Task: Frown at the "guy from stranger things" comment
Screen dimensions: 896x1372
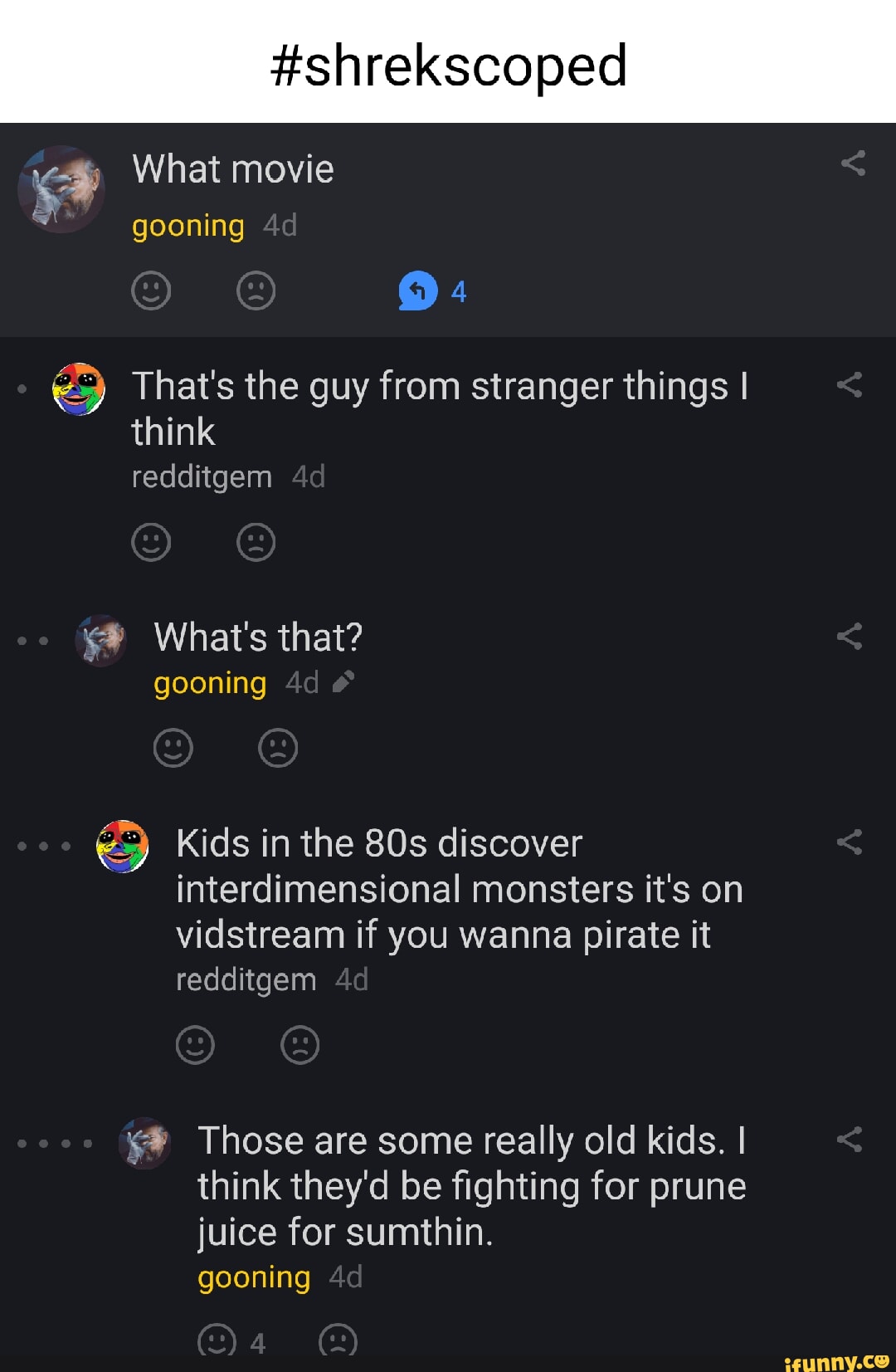Action: click(256, 543)
